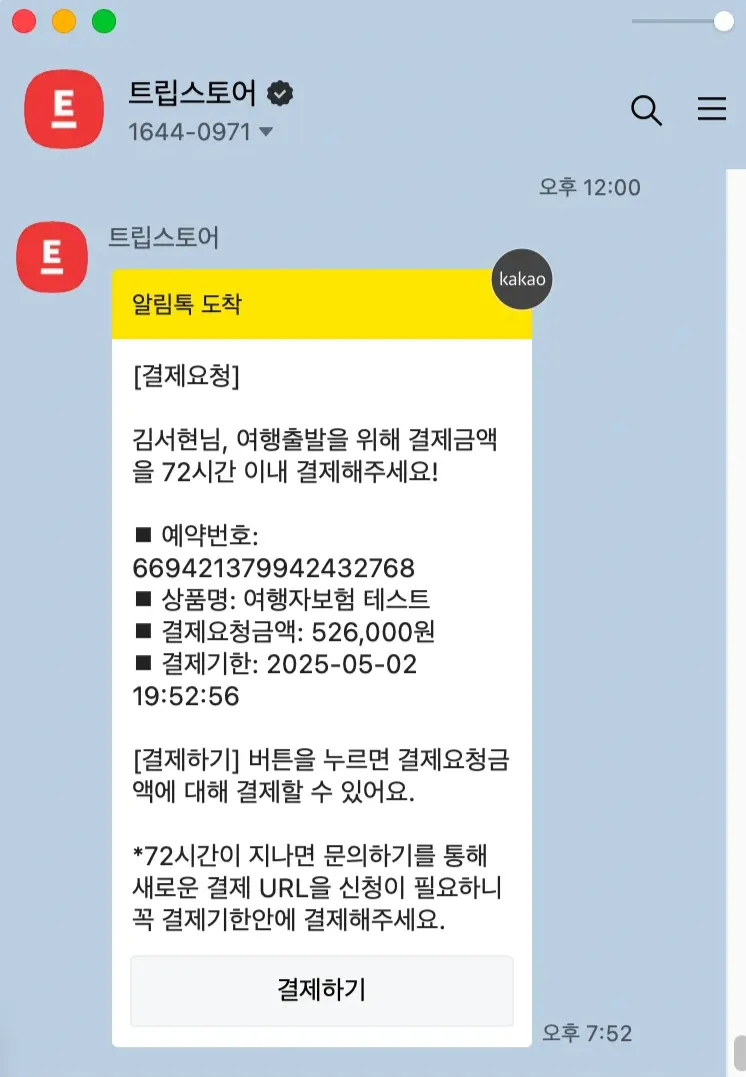Open the hamburger menu

pos(712,109)
